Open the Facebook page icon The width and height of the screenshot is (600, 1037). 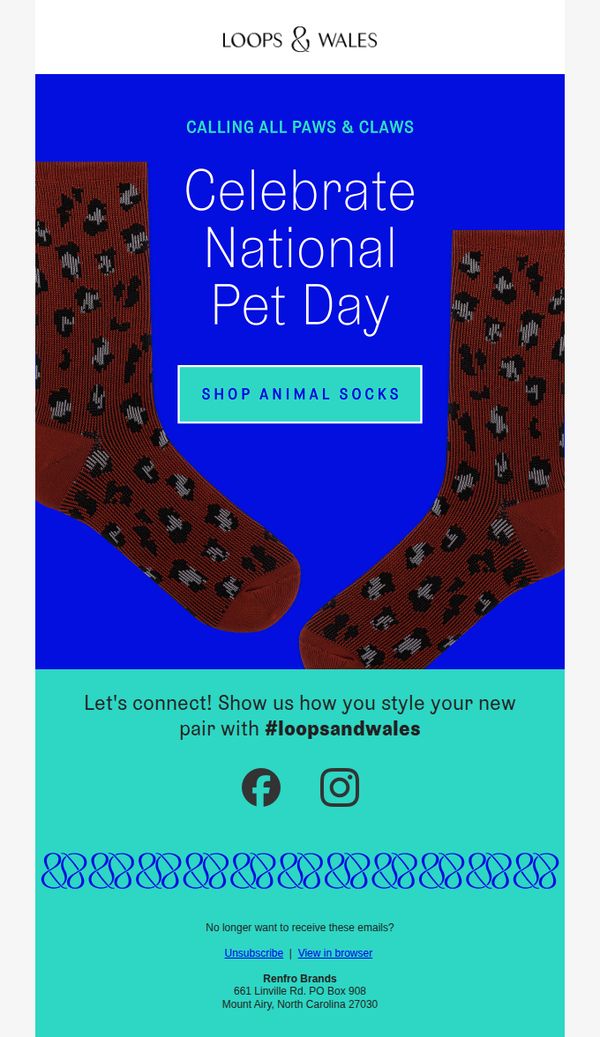[x=261, y=787]
